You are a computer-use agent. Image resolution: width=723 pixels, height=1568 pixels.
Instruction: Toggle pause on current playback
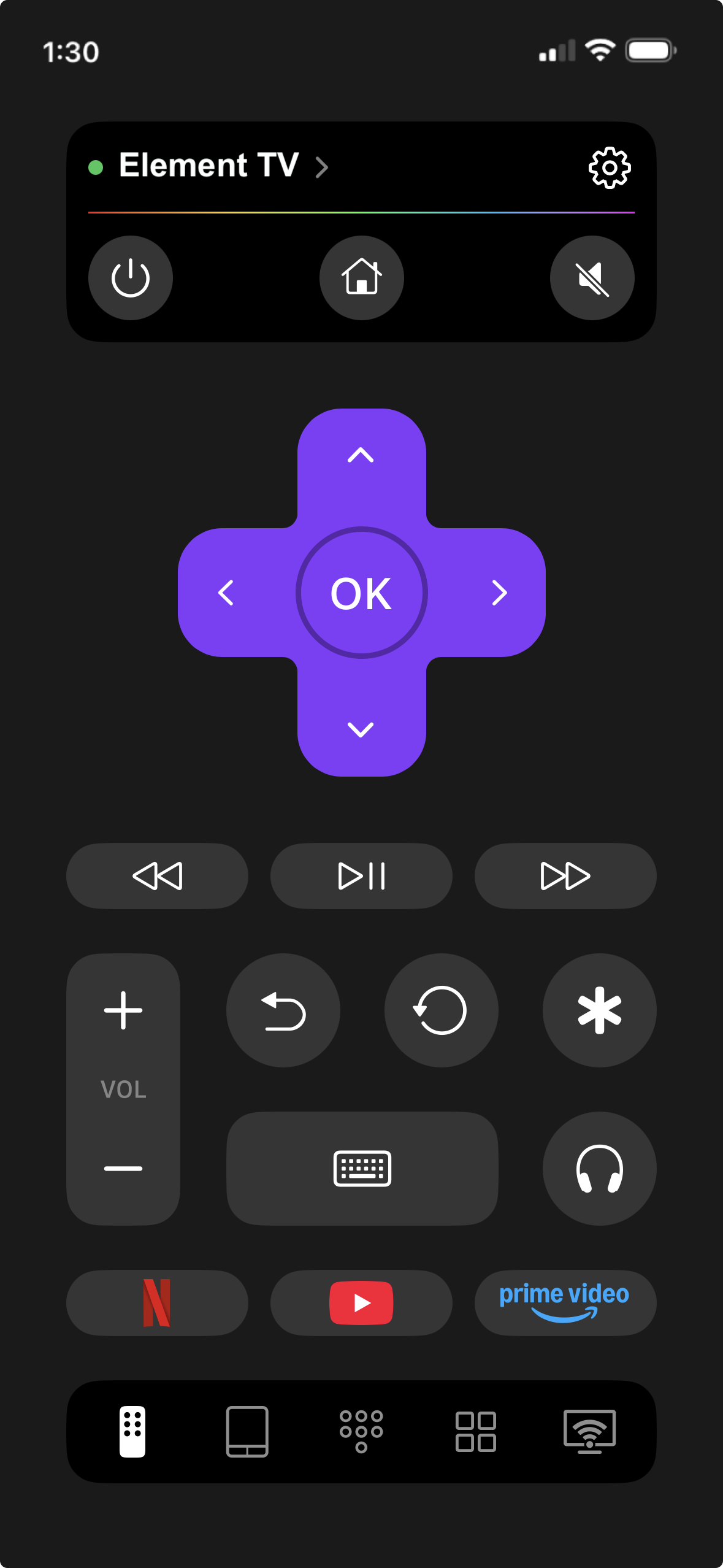361,875
